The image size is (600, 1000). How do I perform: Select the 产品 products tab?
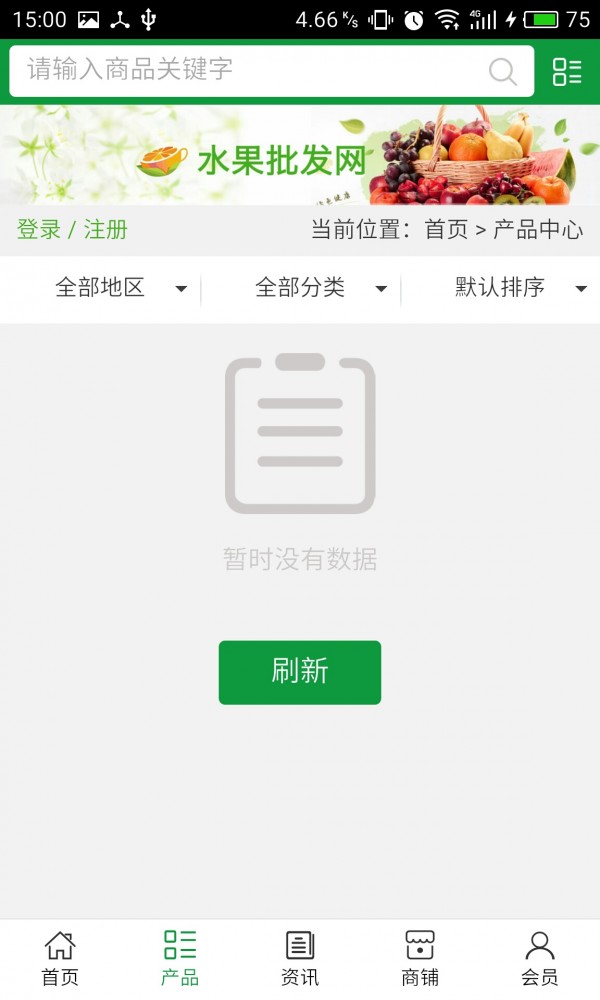point(180,958)
